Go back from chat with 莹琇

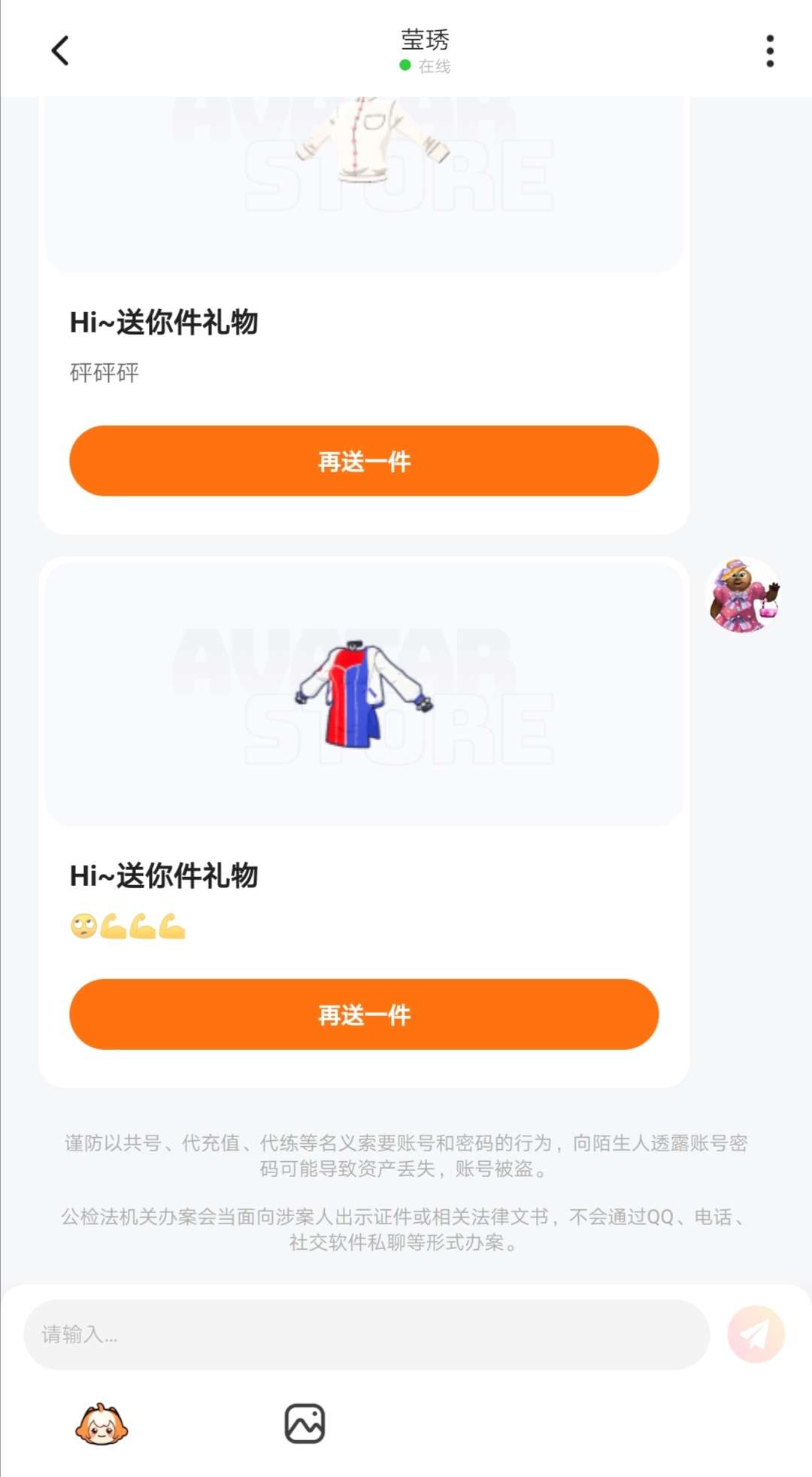point(60,51)
